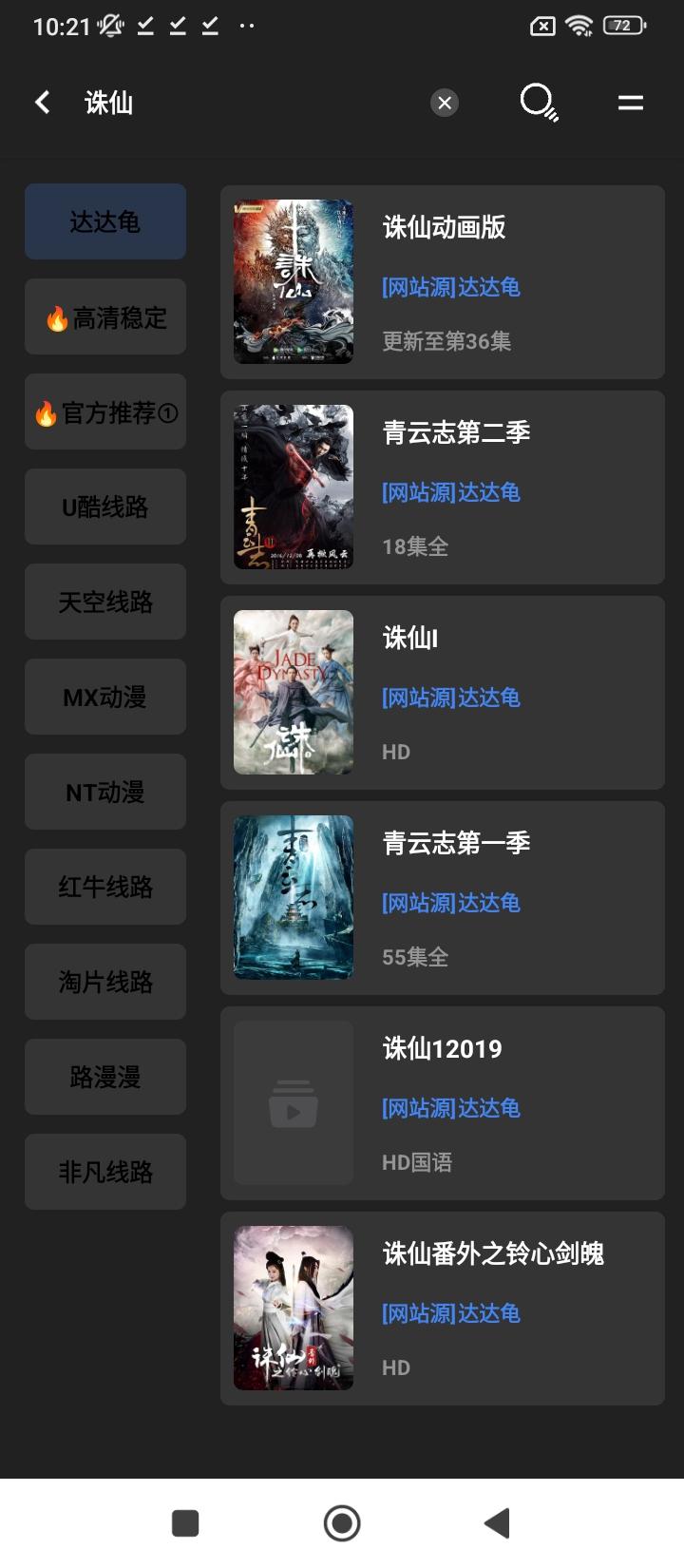Image resolution: width=684 pixels, height=1568 pixels.
Task: Enable the U酷线路 video source
Action: point(104,507)
